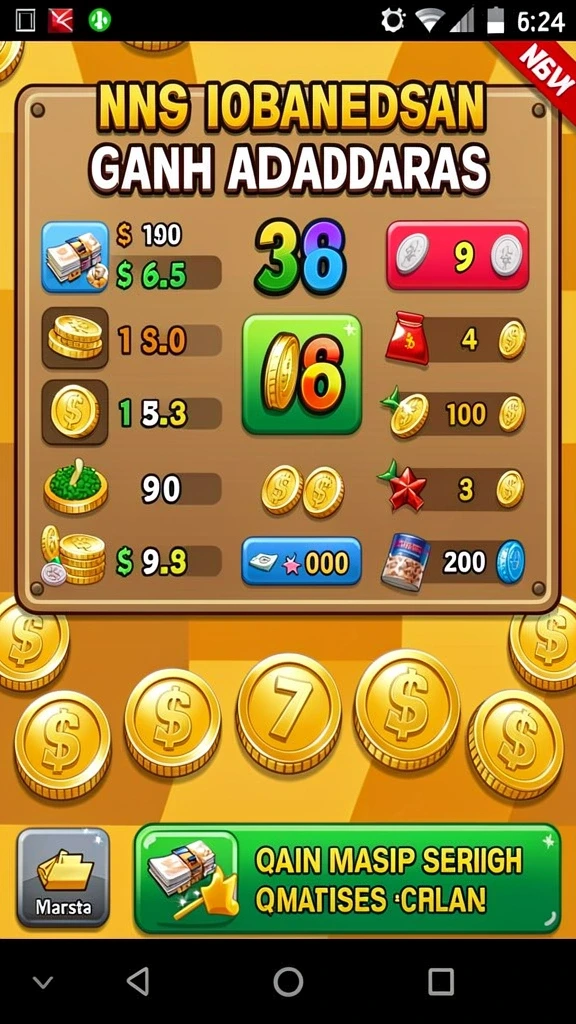The width and height of the screenshot is (576, 1024).
Task: Open recent apps from navigation bar
Action: tap(441, 981)
